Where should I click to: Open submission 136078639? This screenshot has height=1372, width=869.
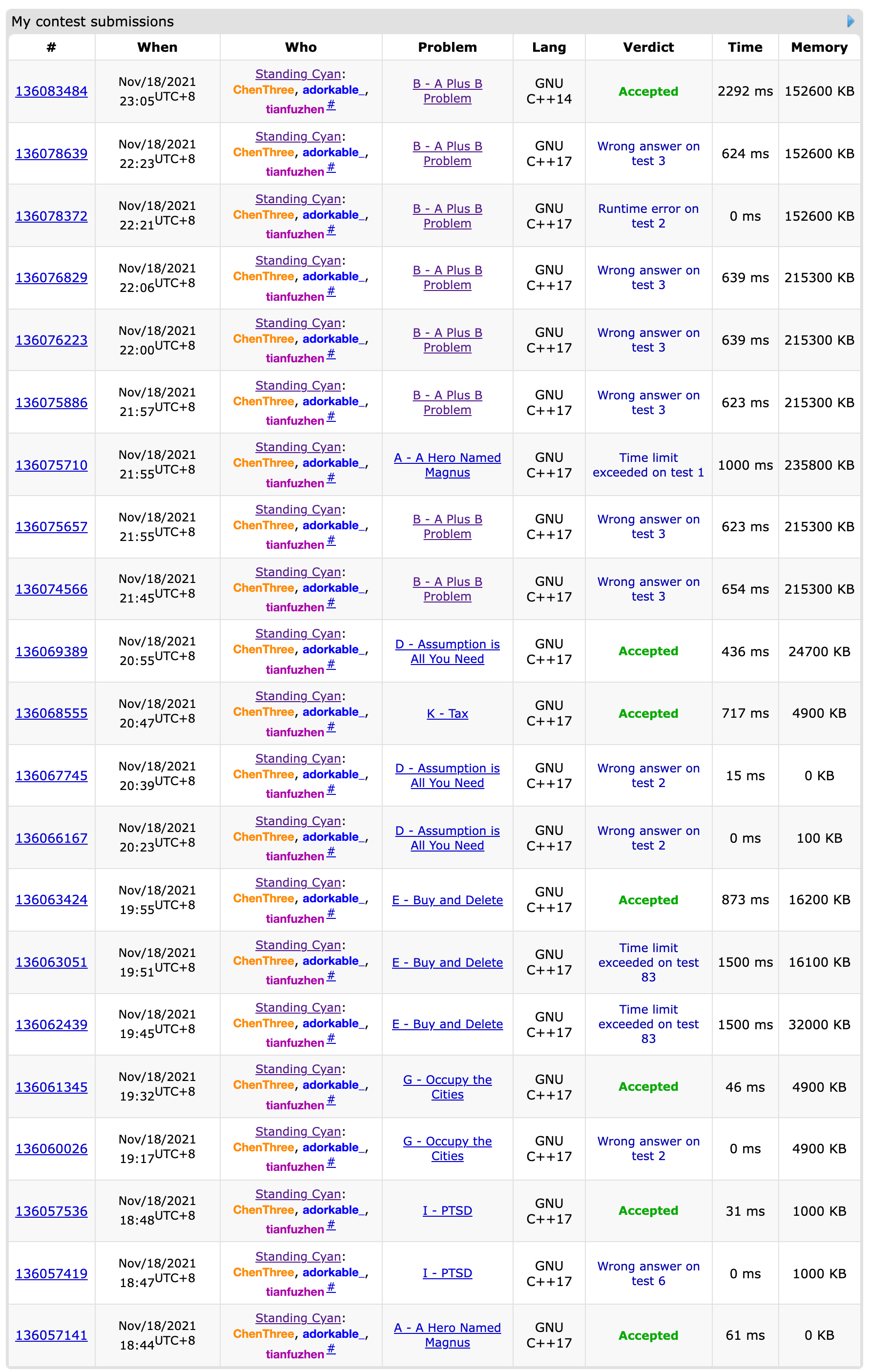[51, 154]
